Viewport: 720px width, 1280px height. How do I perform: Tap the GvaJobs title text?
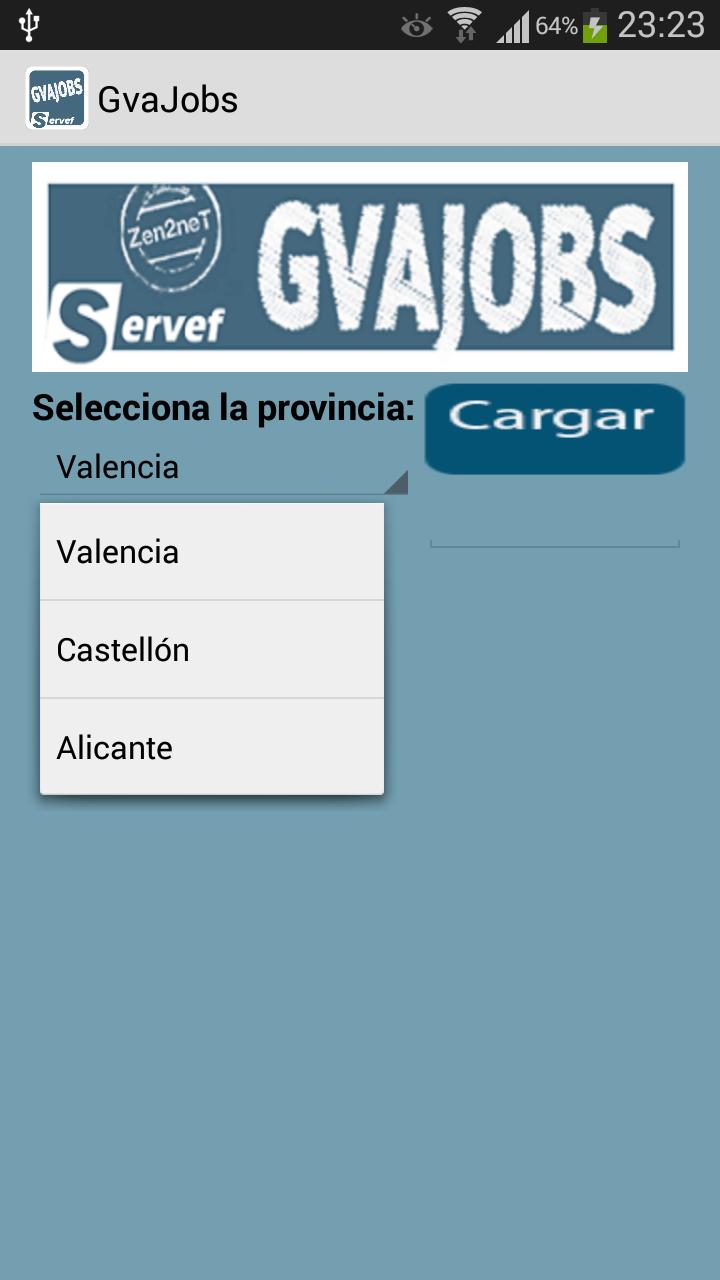point(166,98)
